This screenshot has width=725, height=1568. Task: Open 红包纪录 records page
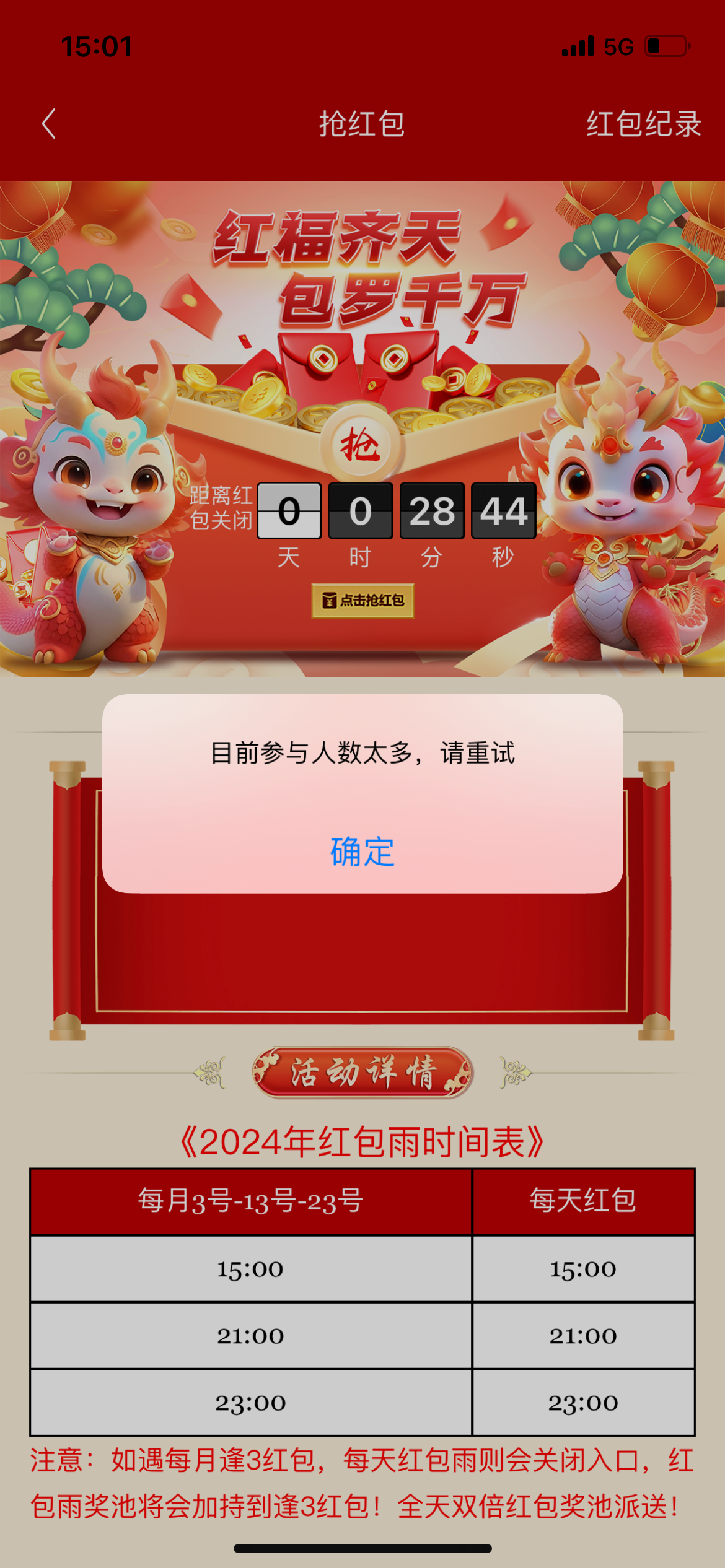(643, 124)
